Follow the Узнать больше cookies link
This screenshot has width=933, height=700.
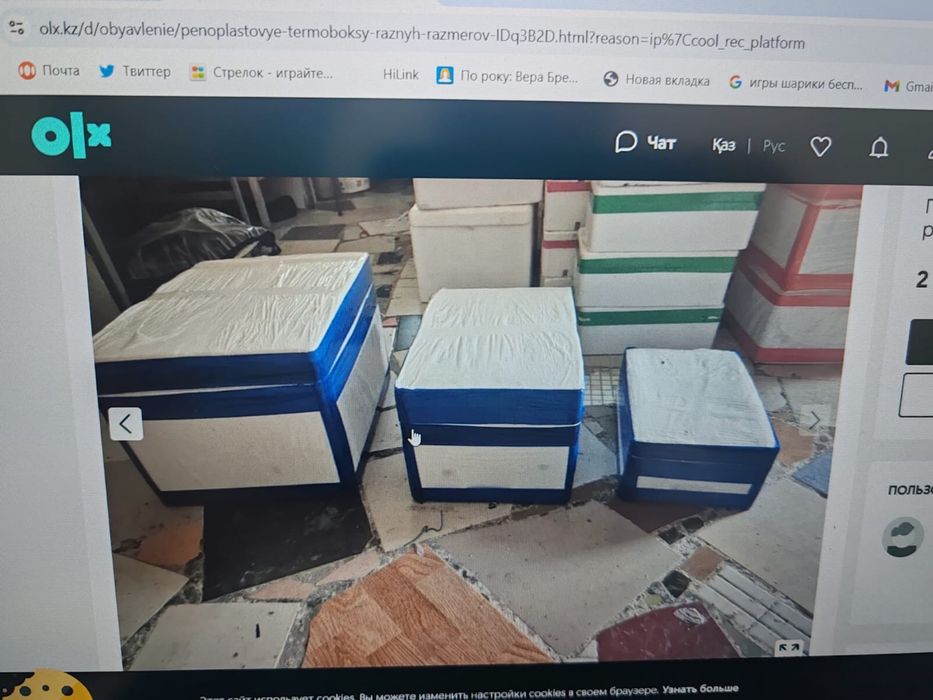[700, 690]
